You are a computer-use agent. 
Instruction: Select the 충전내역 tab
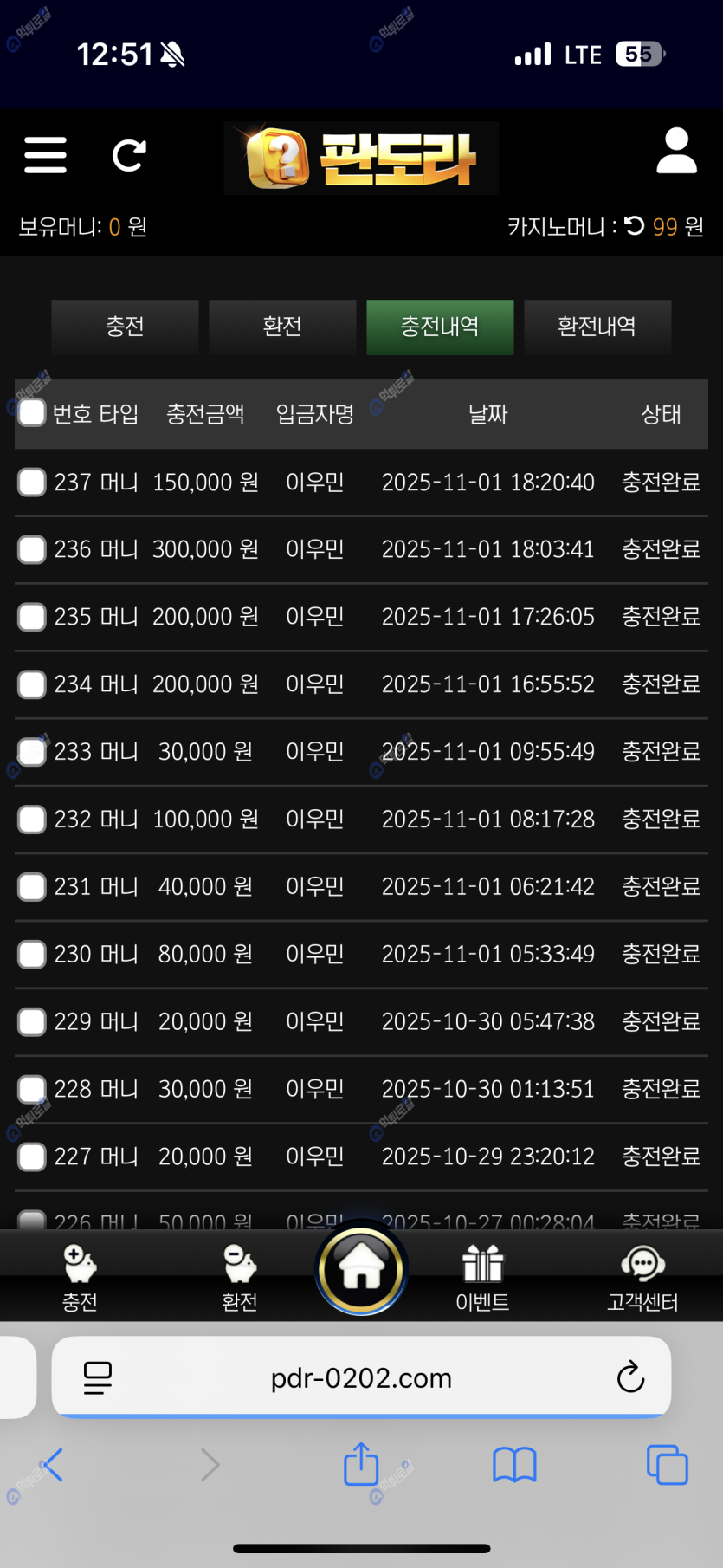[440, 327]
